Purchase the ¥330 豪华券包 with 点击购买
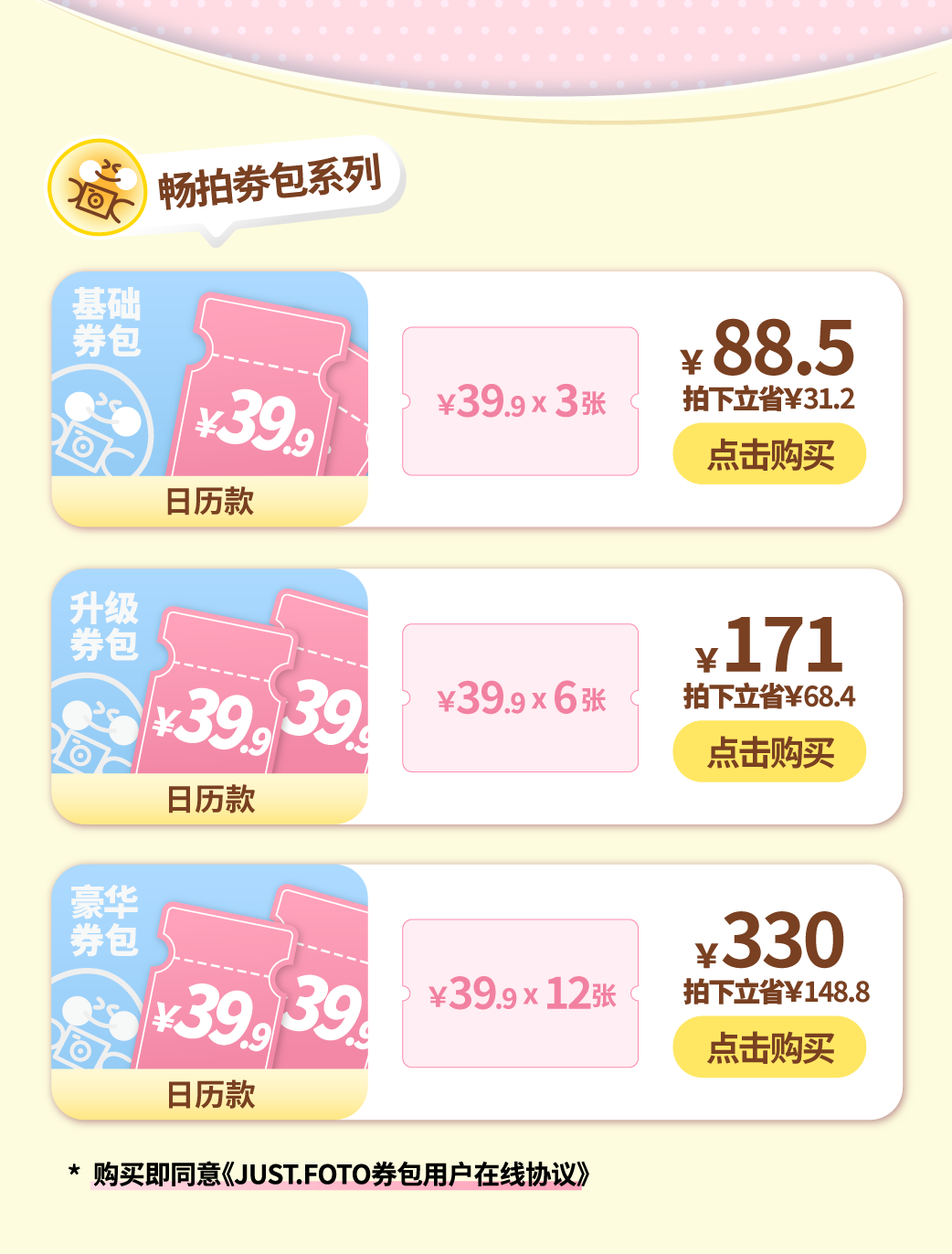Viewport: 952px width, 1254px height. [769, 1047]
